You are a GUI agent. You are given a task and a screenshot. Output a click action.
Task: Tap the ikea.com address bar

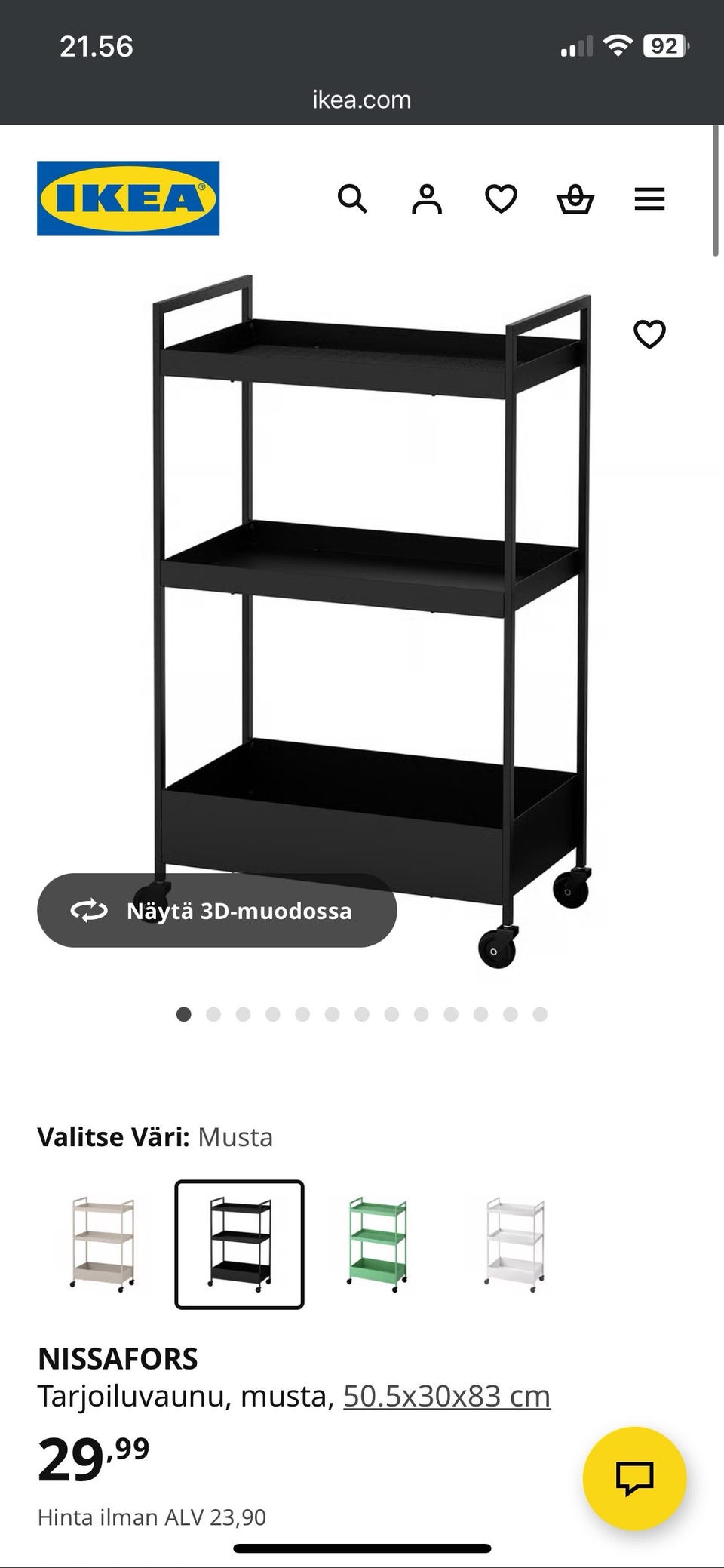point(361,99)
